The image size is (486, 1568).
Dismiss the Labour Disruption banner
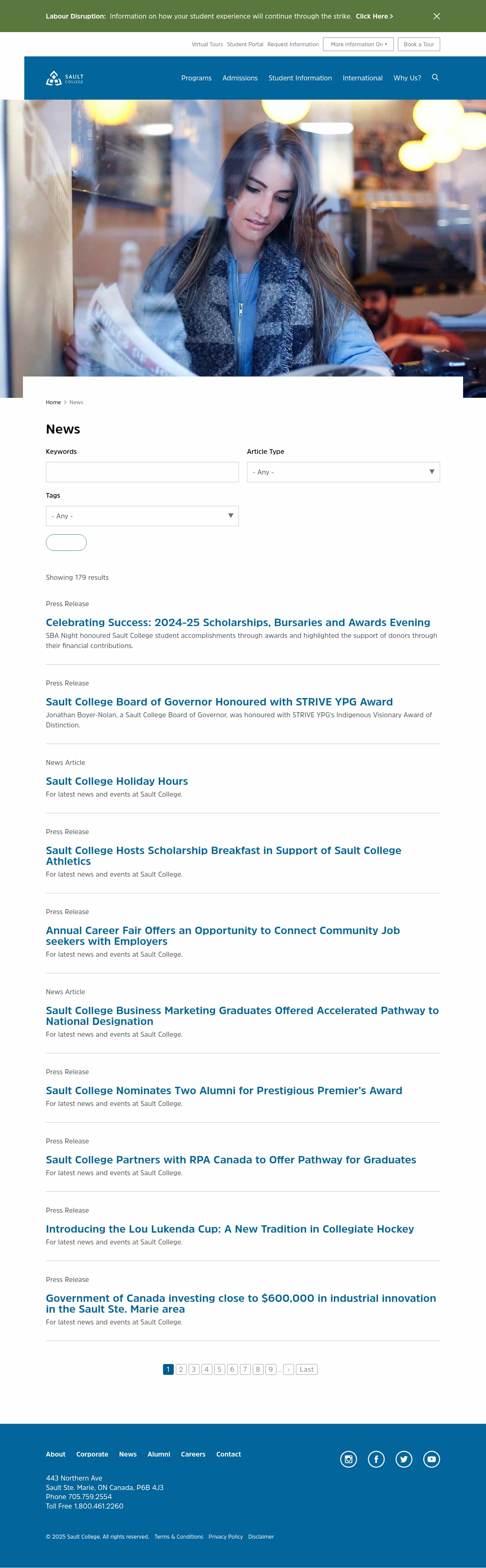click(436, 17)
